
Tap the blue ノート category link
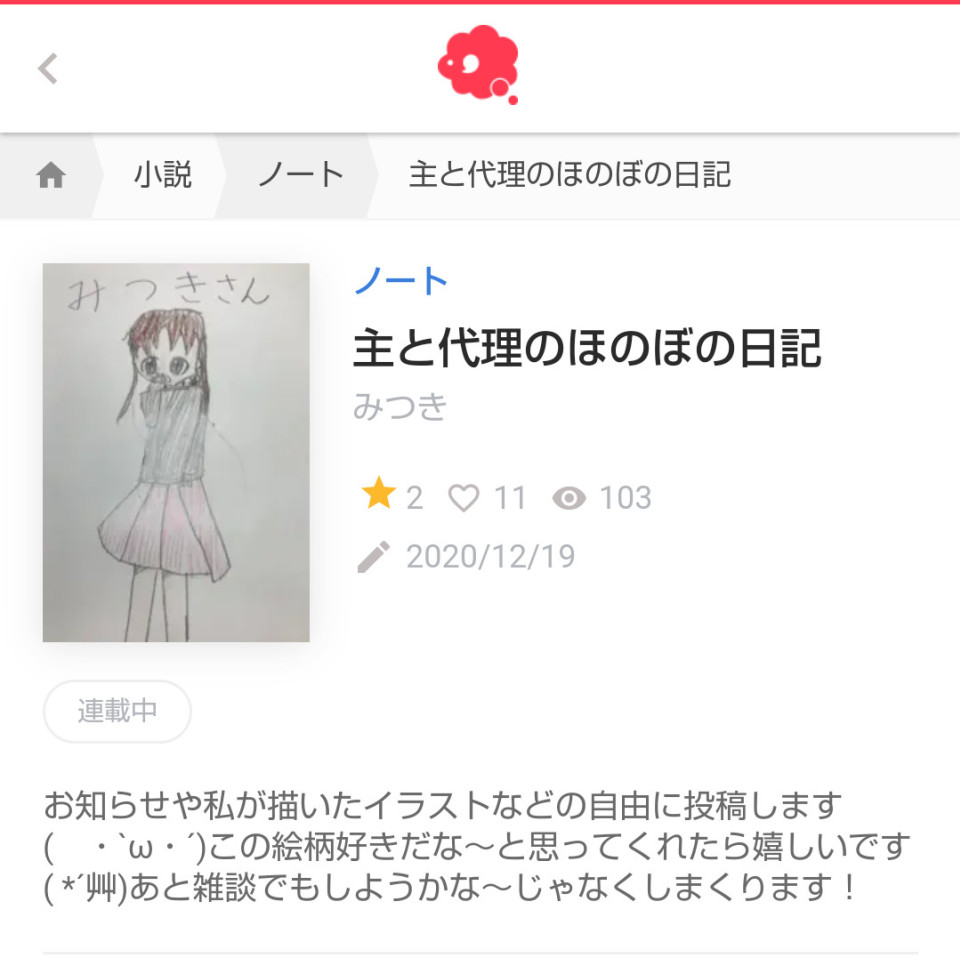(x=401, y=282)
